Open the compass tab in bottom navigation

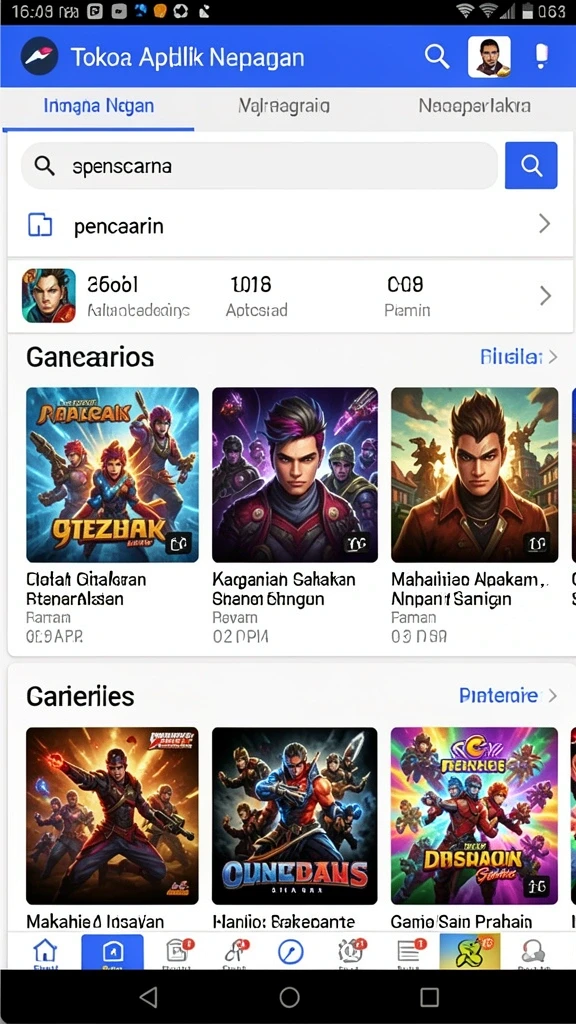coord(290,952)
